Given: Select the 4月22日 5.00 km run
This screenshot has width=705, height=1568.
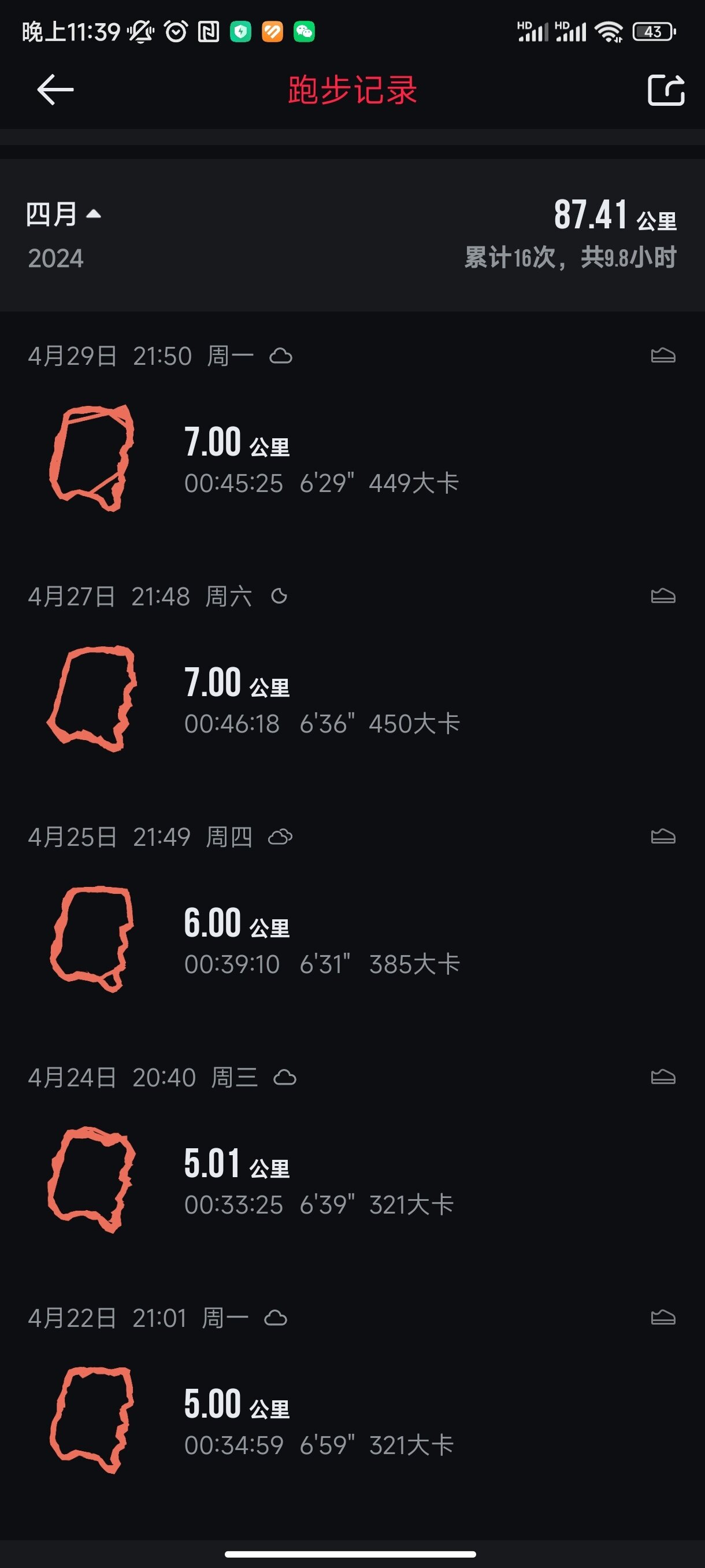Looking at the screenshot, I should tap(352, 1394).
